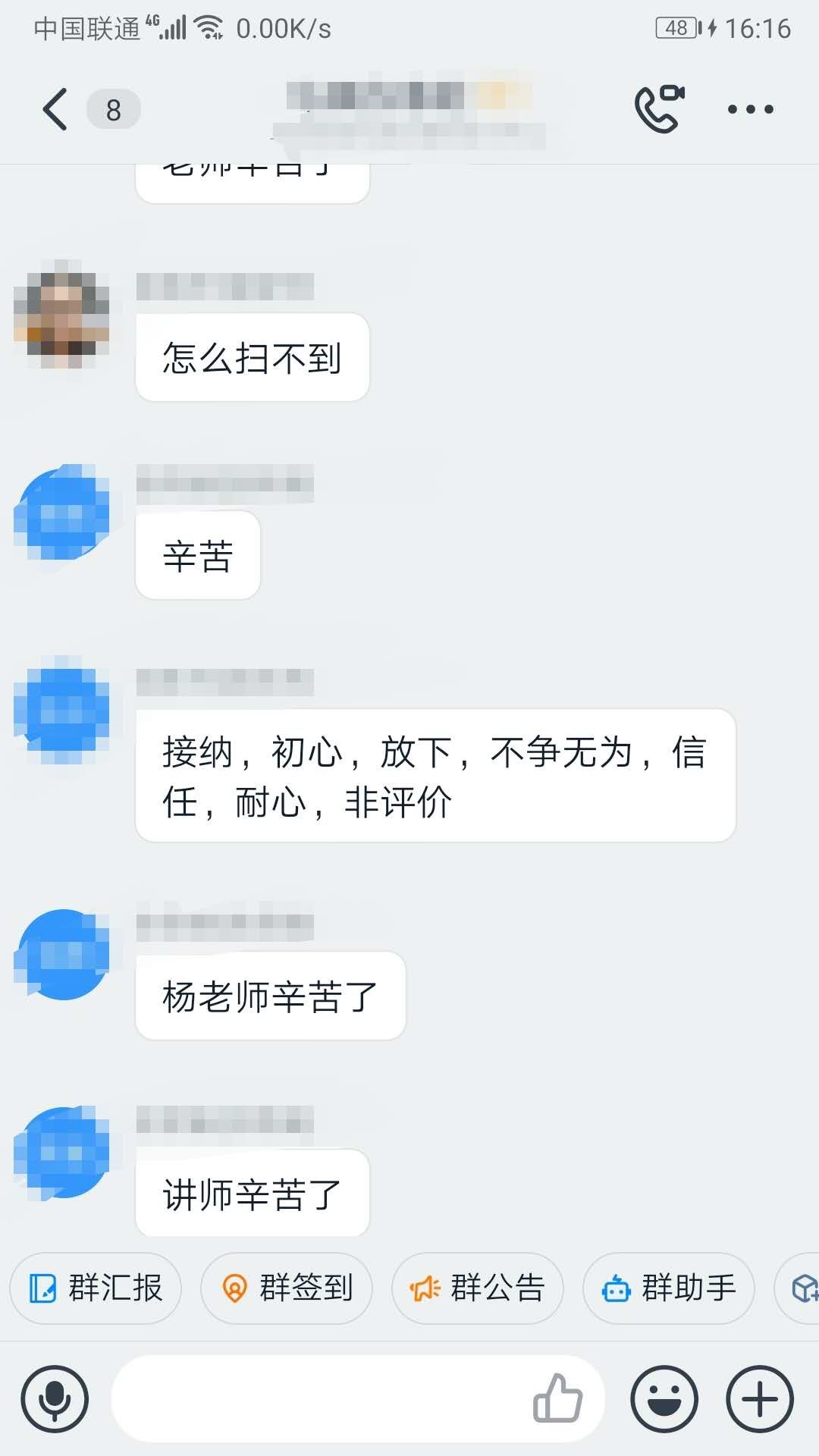Send a thumbs-up like
Screen dimensions: 819x1456
point(558,1398)
